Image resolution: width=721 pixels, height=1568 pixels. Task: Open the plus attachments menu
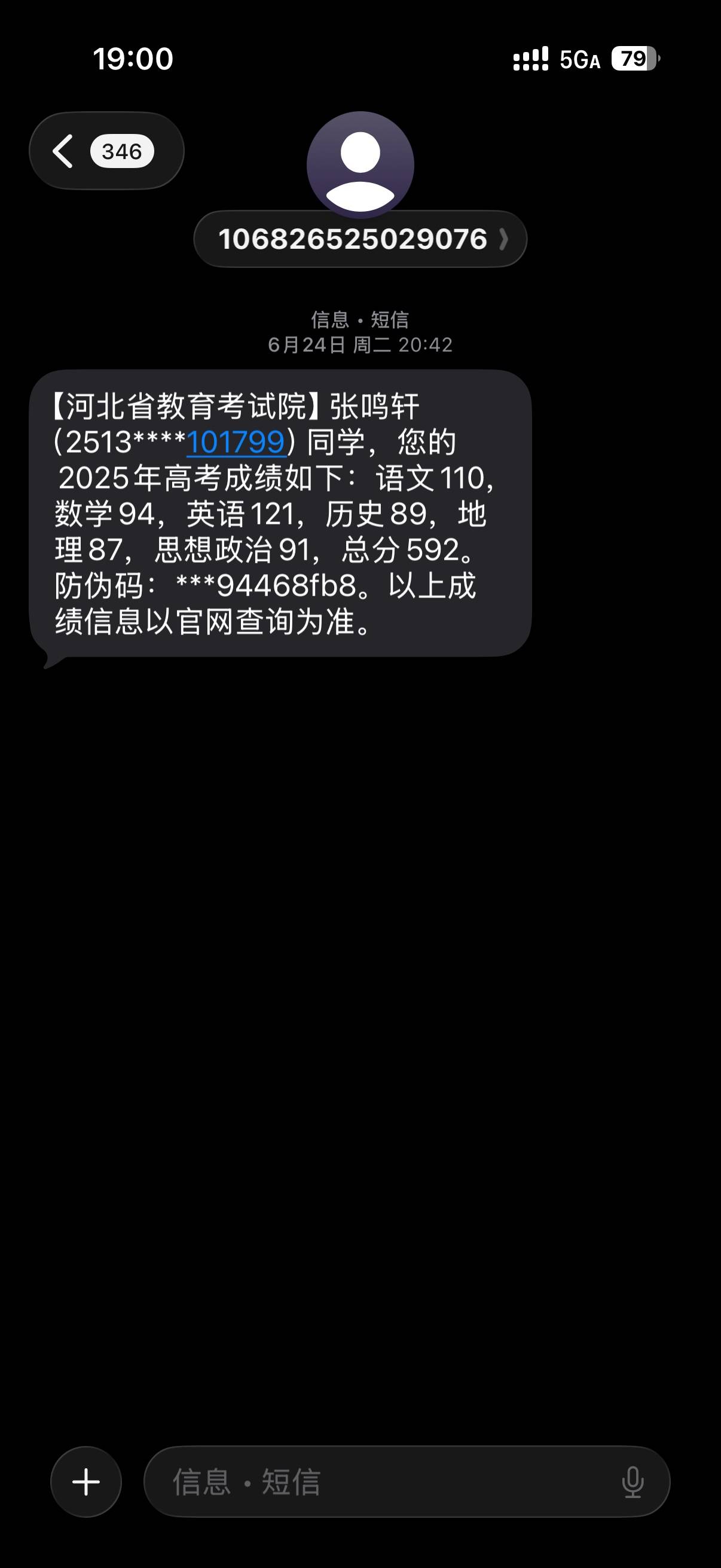pos(85,1481)
